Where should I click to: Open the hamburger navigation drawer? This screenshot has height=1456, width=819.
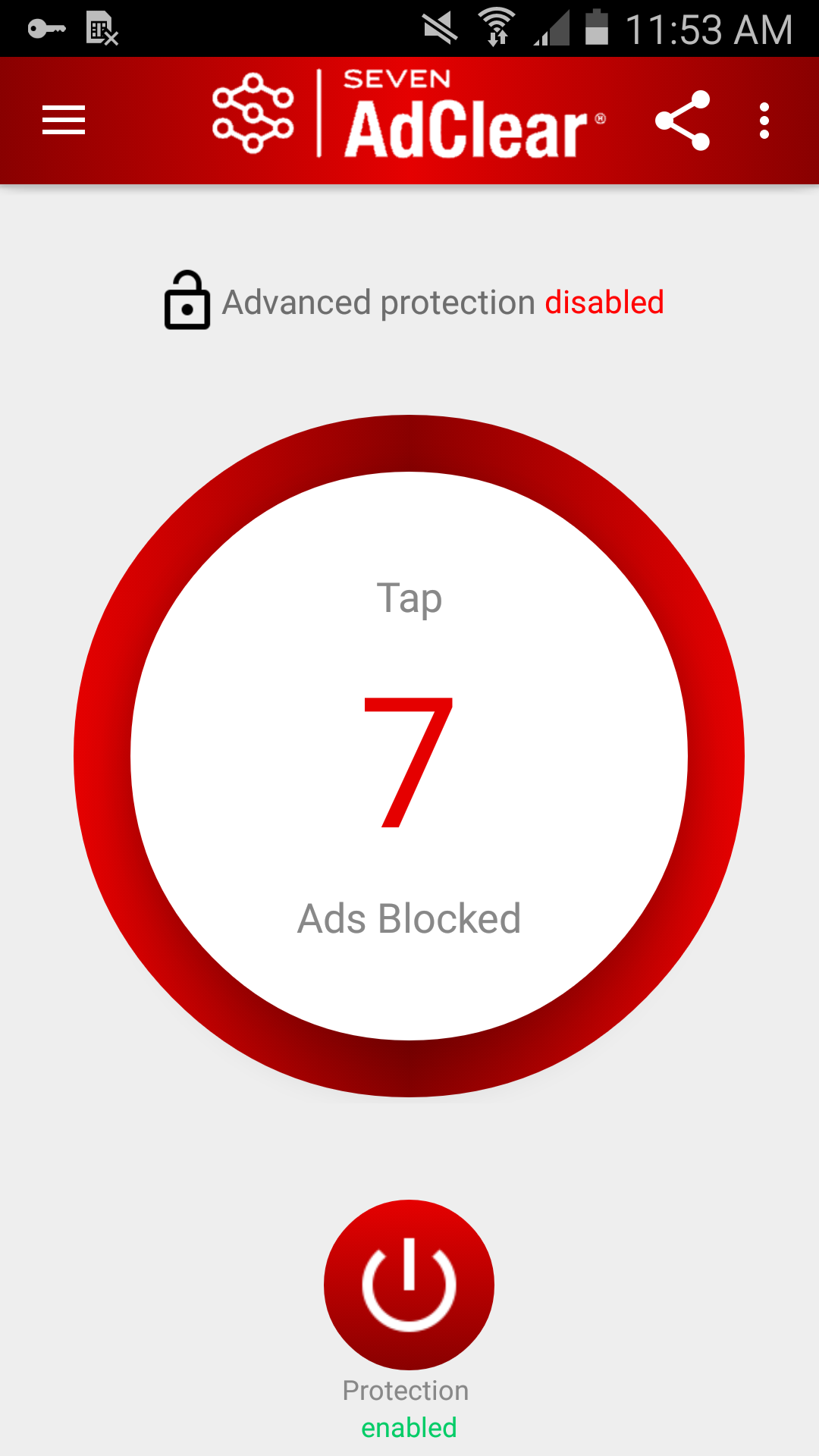coord(64,121)
